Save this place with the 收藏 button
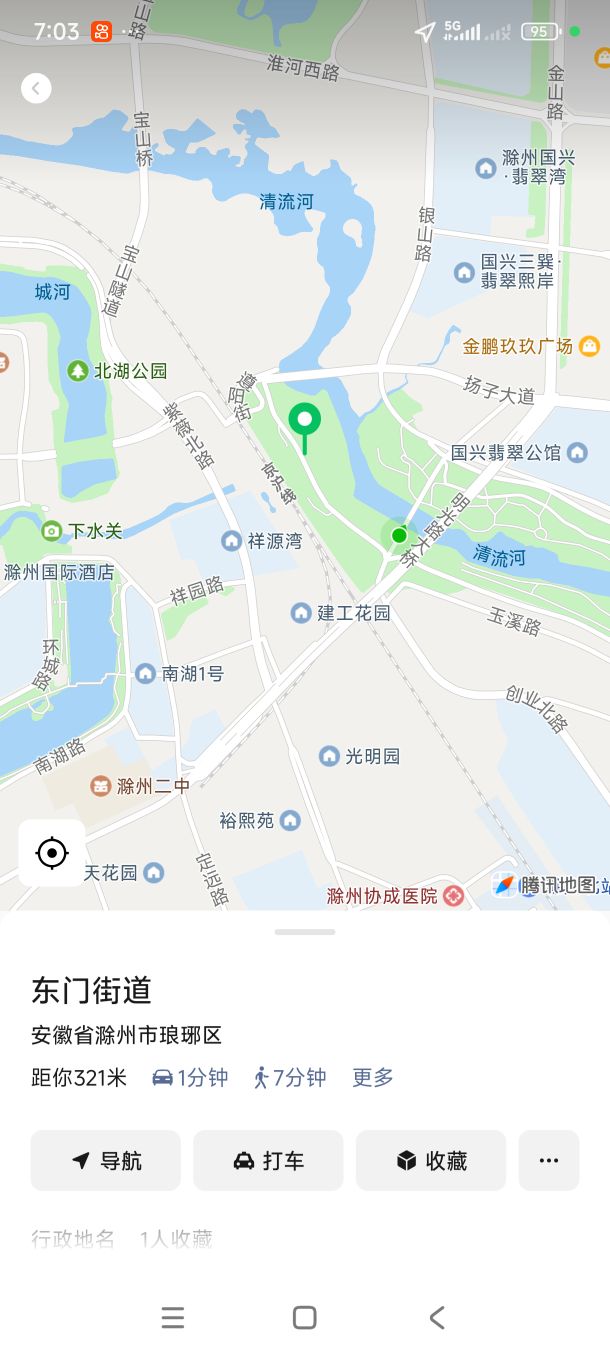This screenshot has height=1356, width=610. click(x=431, y=1160)
